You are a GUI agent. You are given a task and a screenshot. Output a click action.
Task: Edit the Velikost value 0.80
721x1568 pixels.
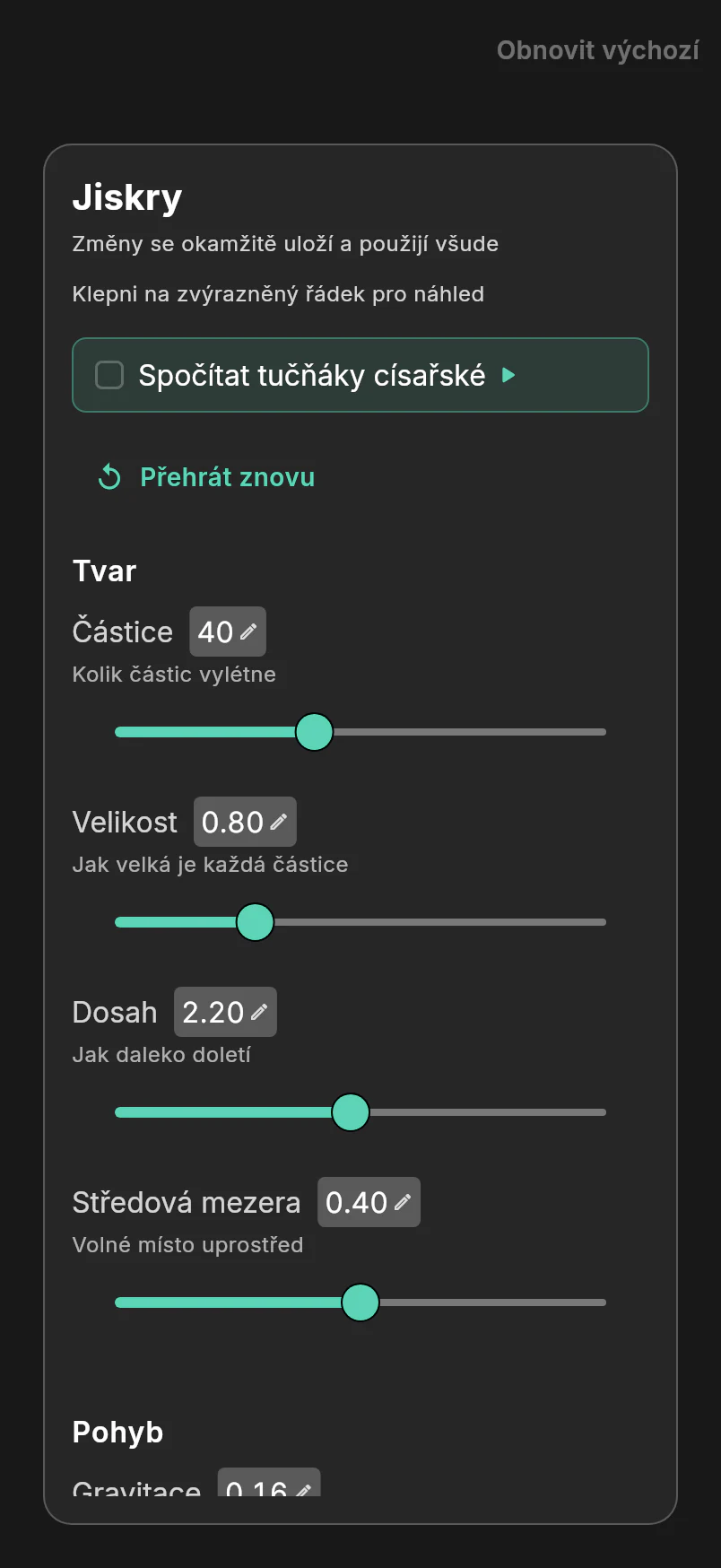pyautogui.click(x=245, y=822)
